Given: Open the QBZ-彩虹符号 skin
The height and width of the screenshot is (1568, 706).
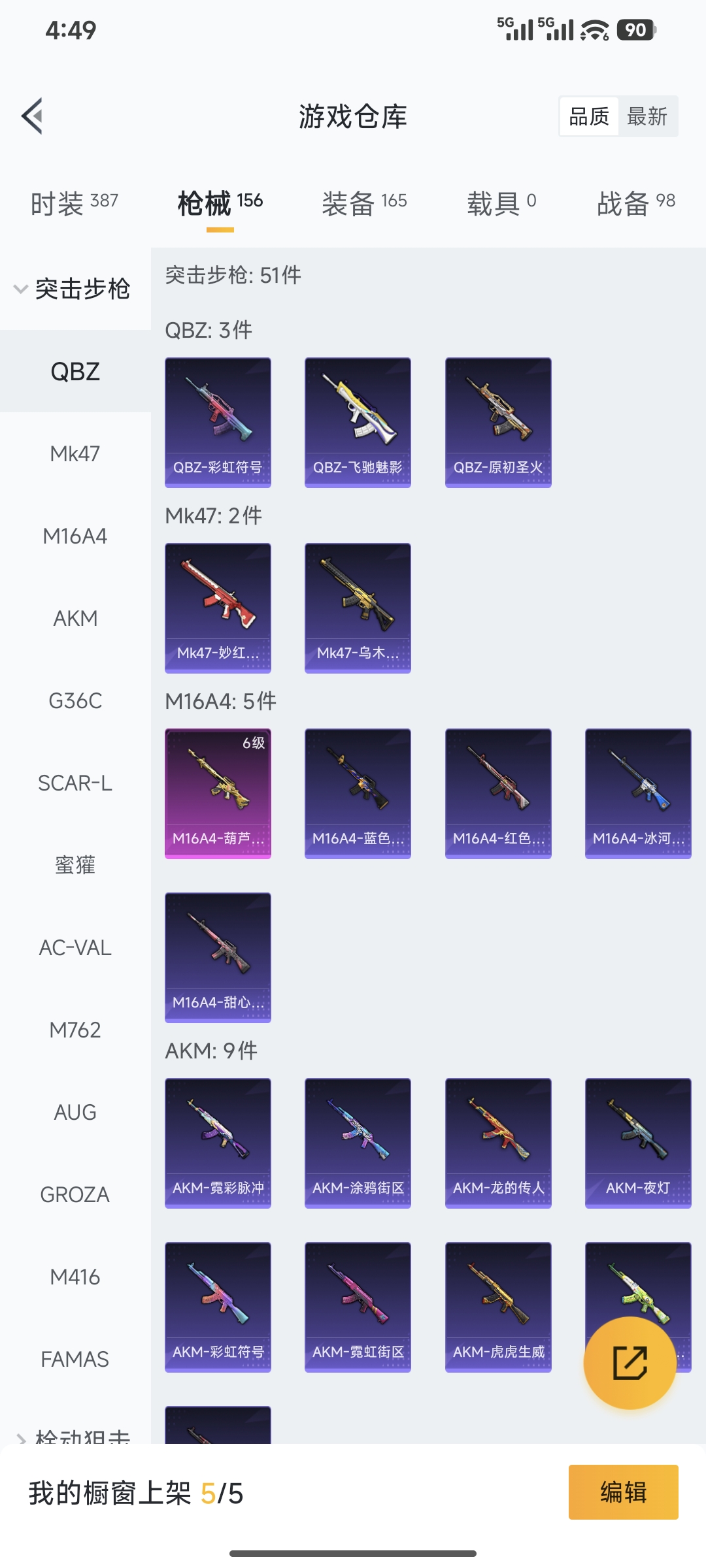Looking at the screenshot, I should coord(218,422).
